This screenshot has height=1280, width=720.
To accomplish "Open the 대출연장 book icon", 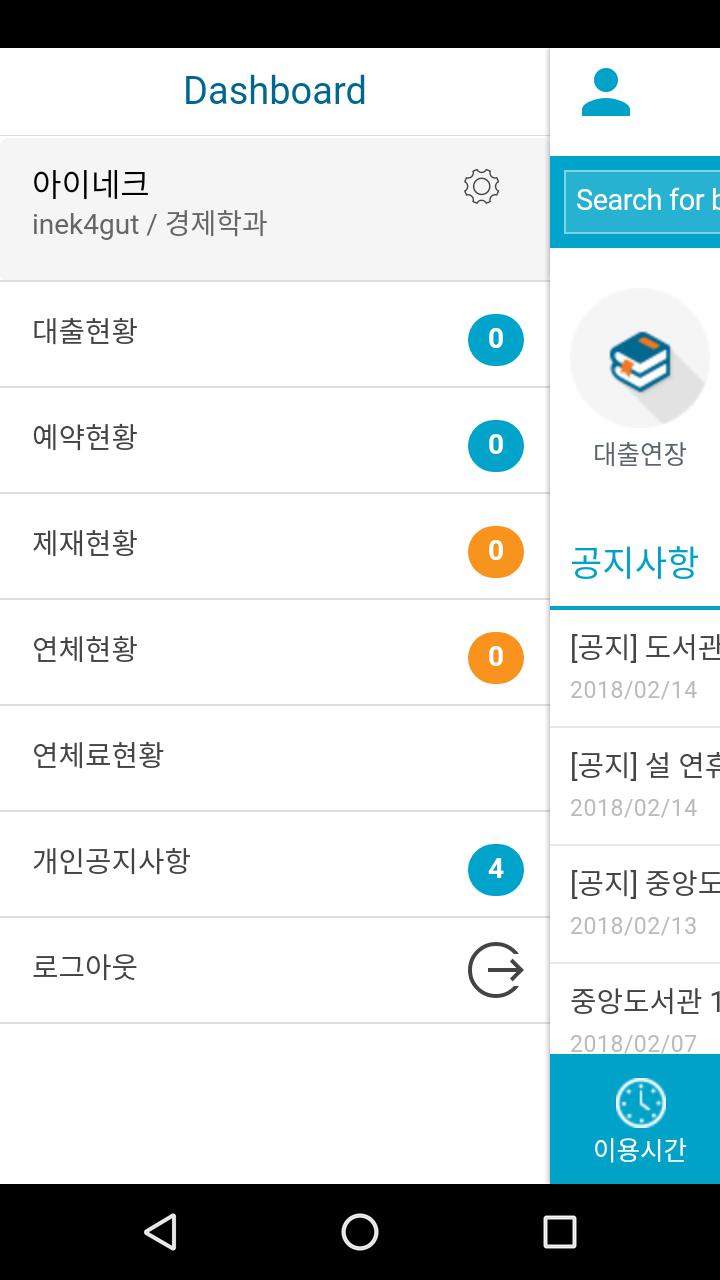I will click(x=640, y=358).
